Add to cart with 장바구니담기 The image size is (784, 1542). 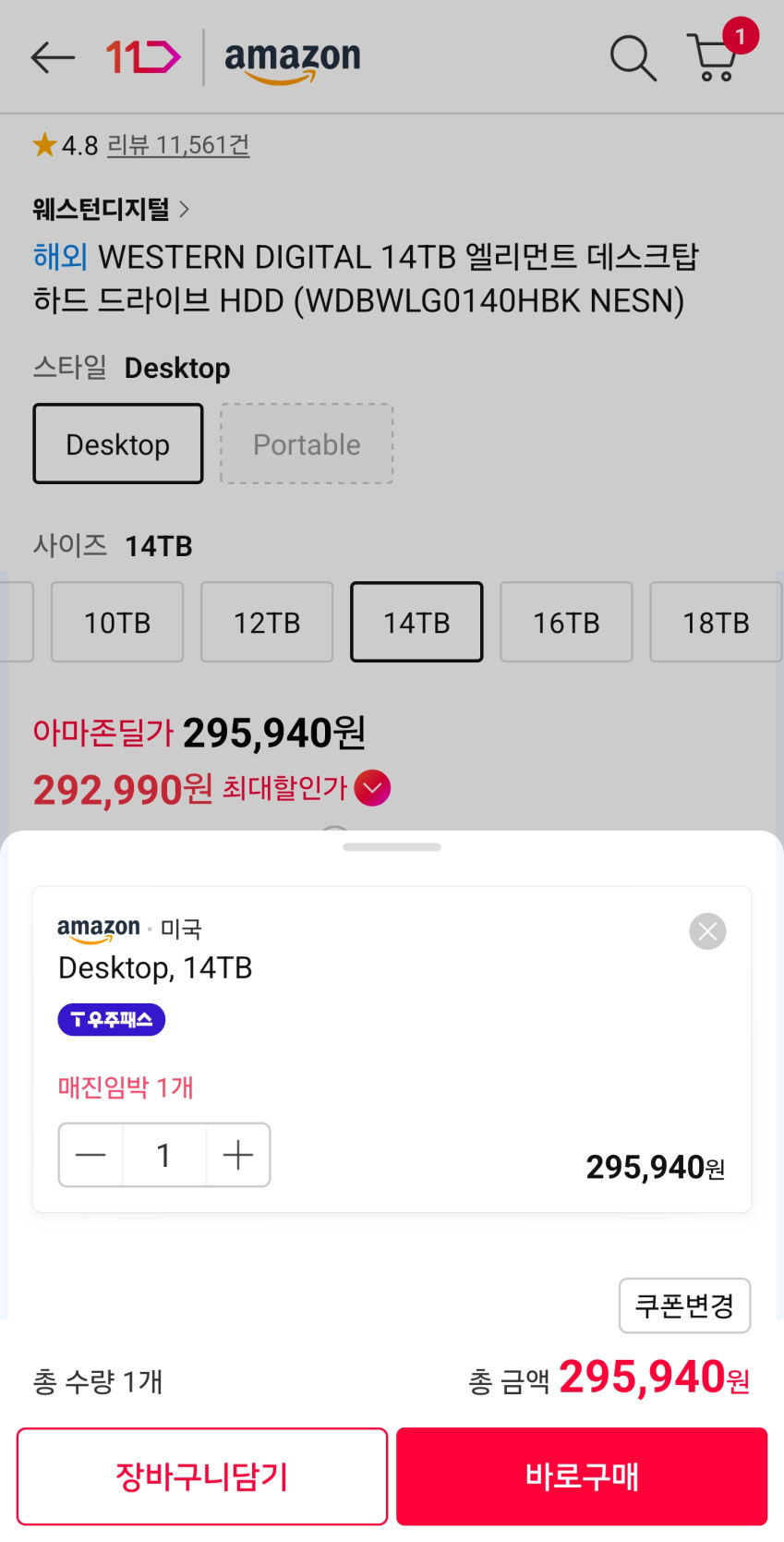tap(202, 1476)
